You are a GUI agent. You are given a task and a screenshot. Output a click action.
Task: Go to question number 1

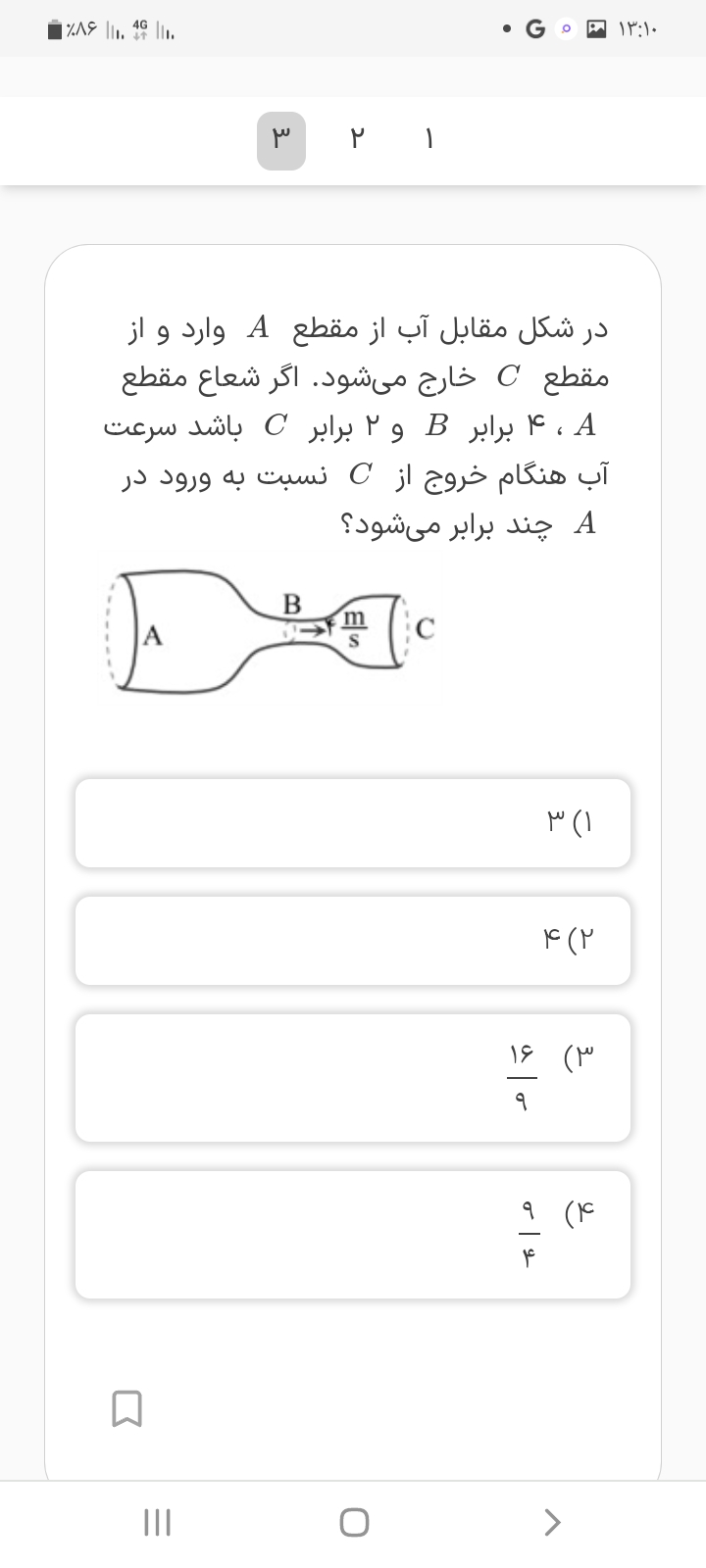pos(428,141)
